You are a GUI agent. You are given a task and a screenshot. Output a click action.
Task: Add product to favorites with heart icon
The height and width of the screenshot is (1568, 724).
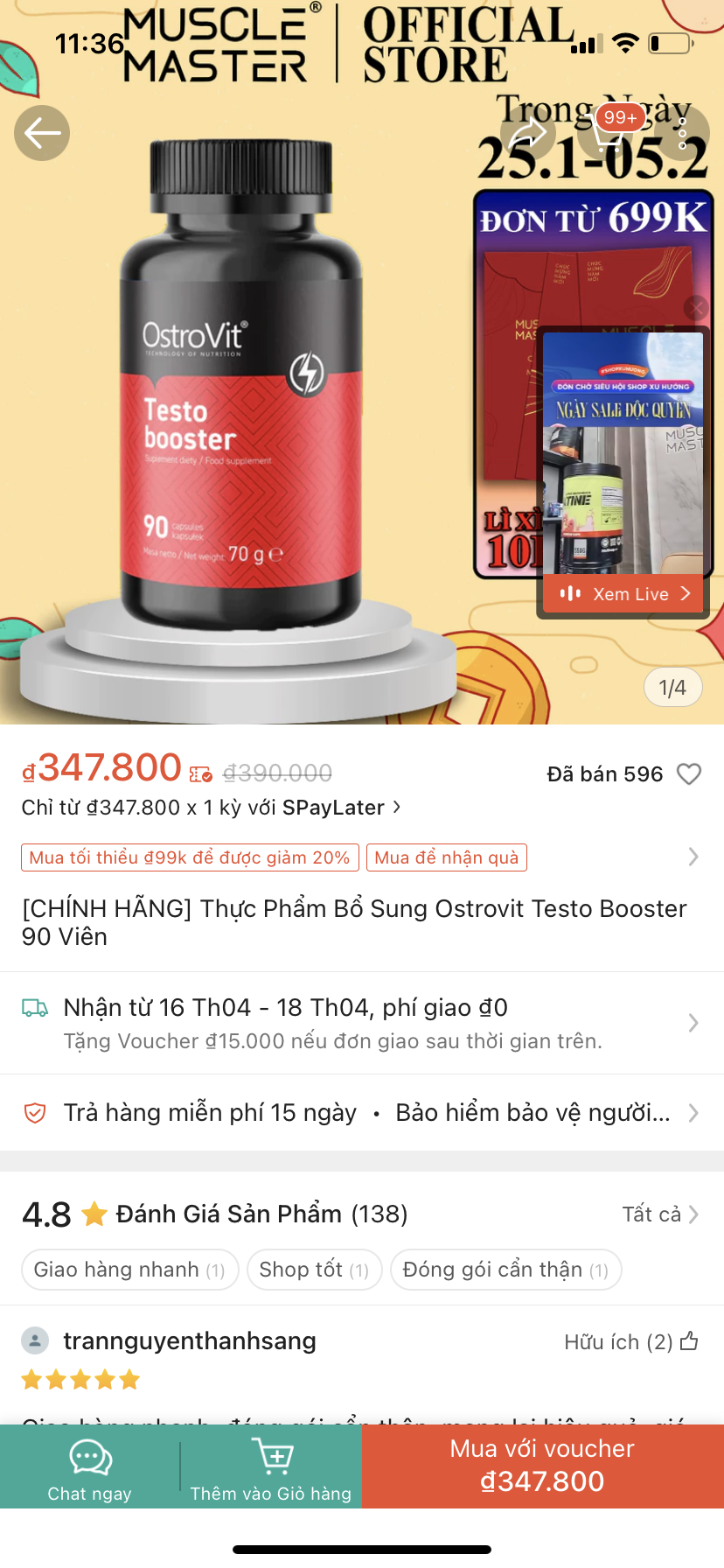pyautogui.click(x=689, y=774)
